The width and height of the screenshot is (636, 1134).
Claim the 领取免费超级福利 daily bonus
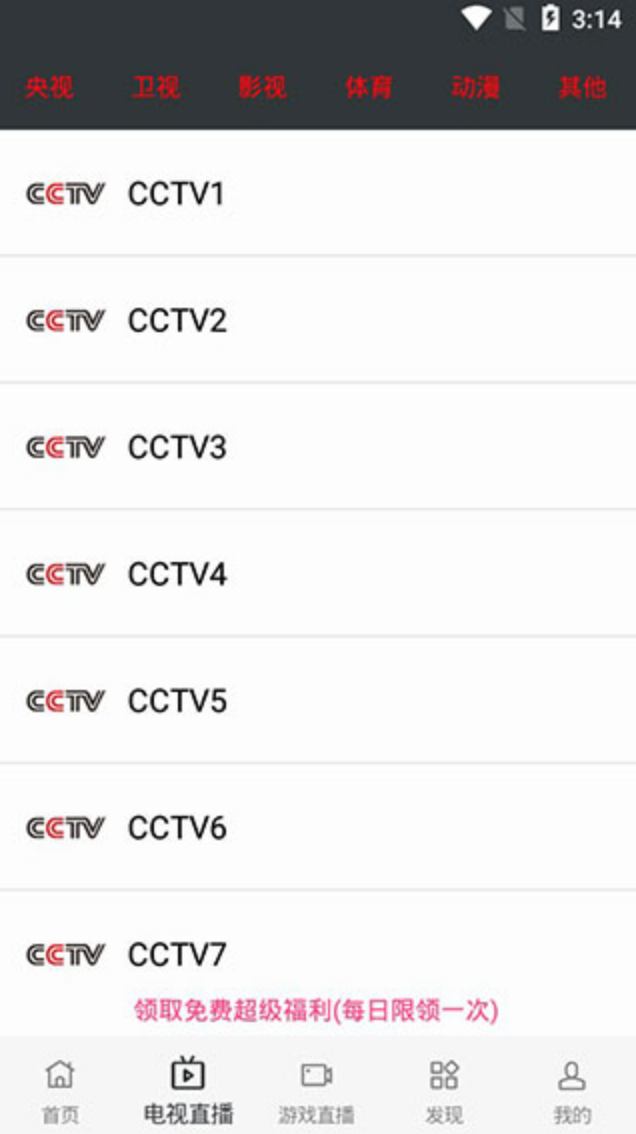click(316, 1010)
